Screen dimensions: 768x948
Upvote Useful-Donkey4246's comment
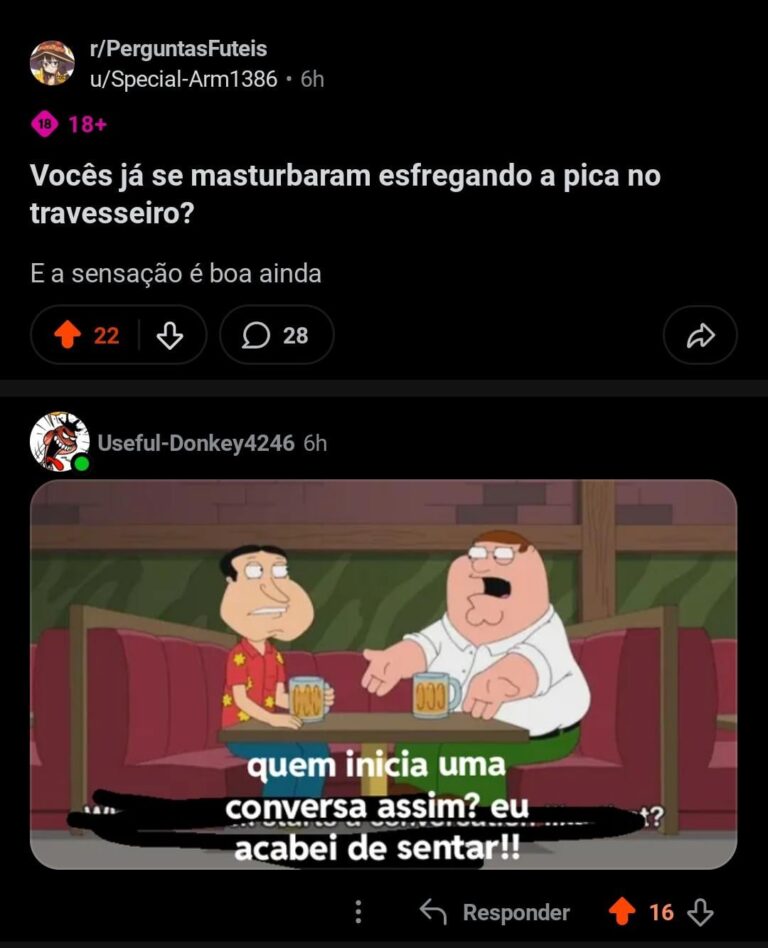tap(622, 912)
